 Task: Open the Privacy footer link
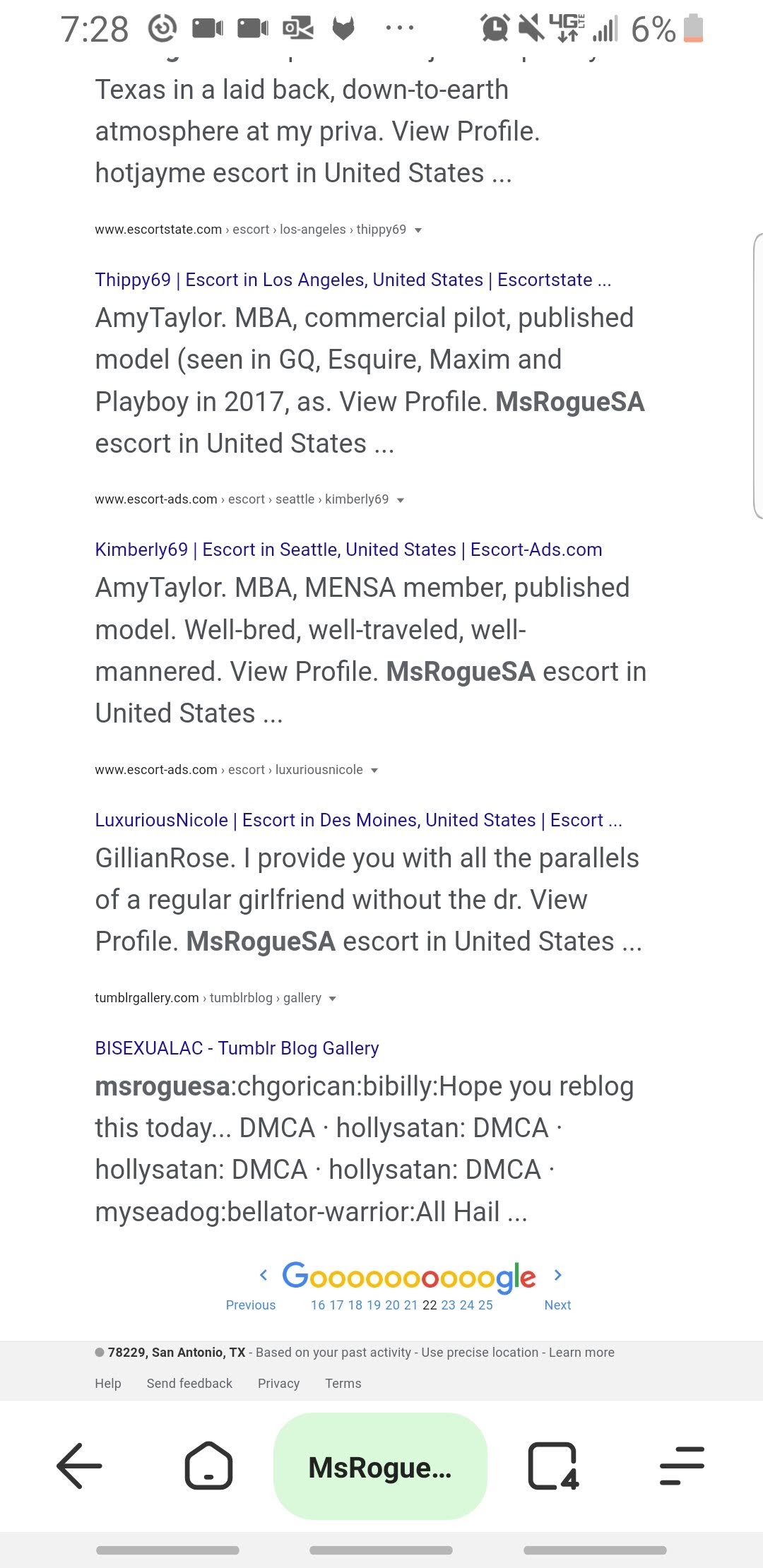278,1383
